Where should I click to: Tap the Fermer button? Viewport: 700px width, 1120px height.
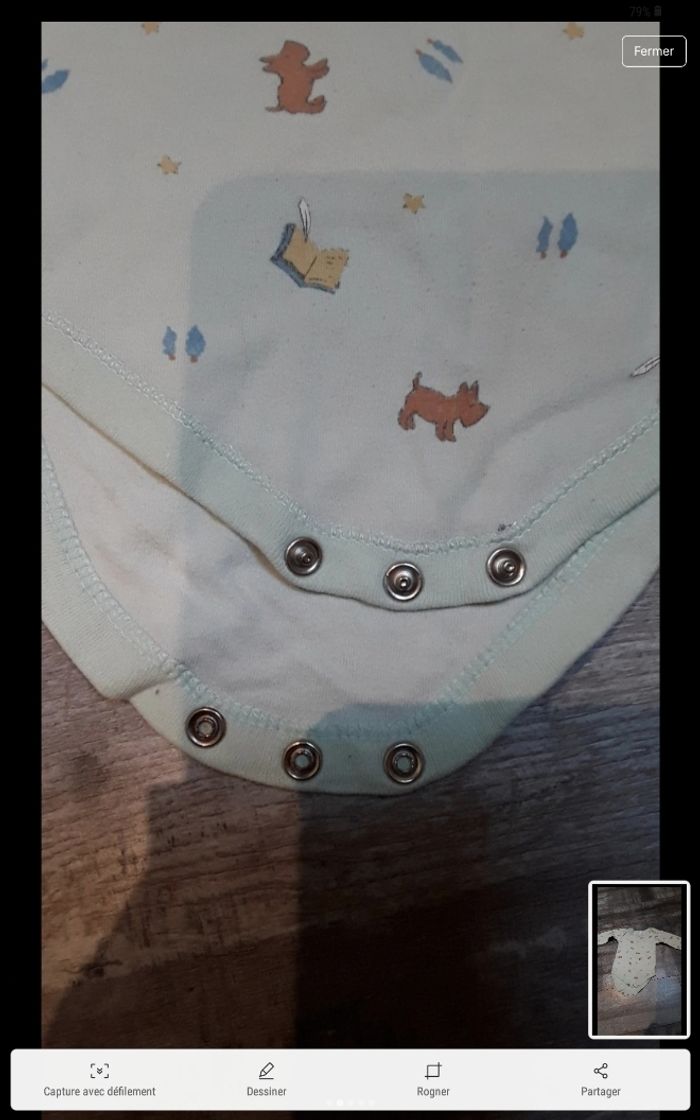tap(653, 51)
